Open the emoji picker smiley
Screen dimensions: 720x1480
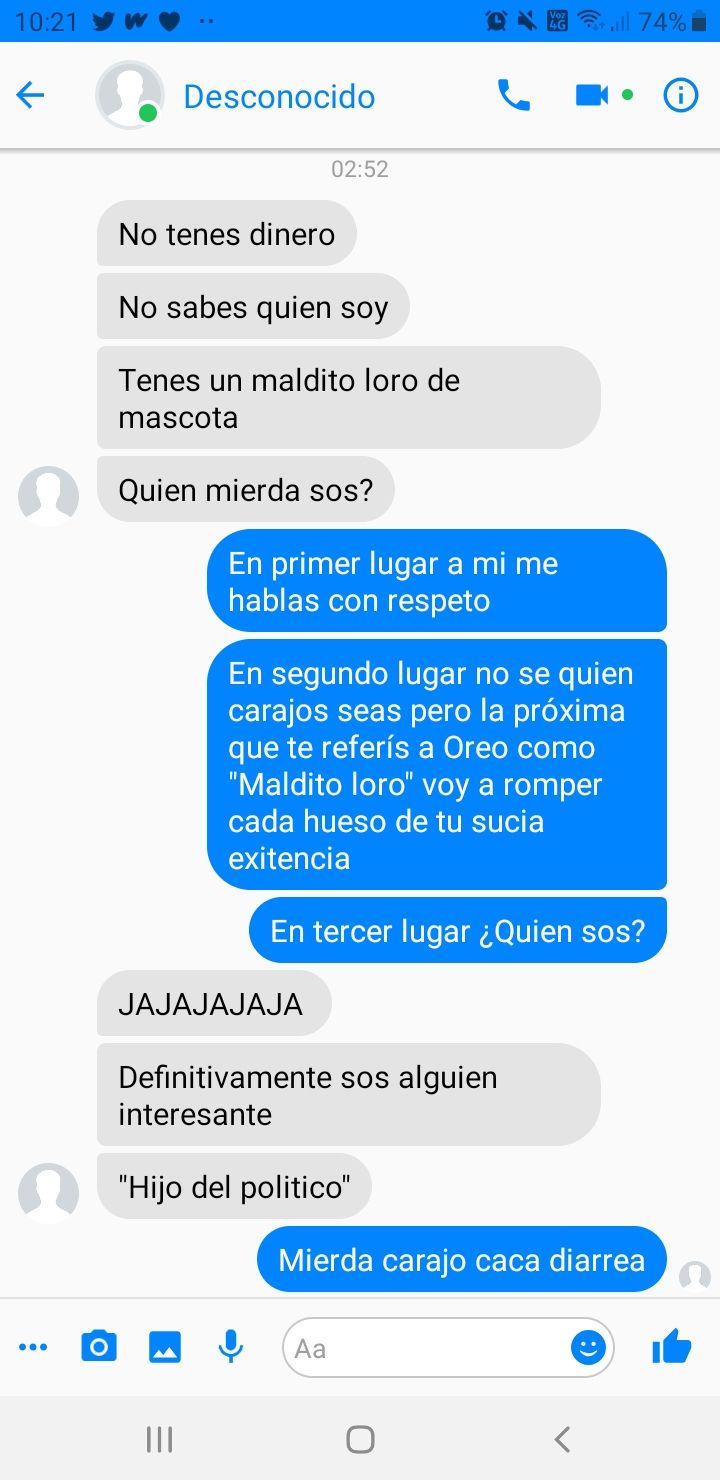coord(588,1348)
